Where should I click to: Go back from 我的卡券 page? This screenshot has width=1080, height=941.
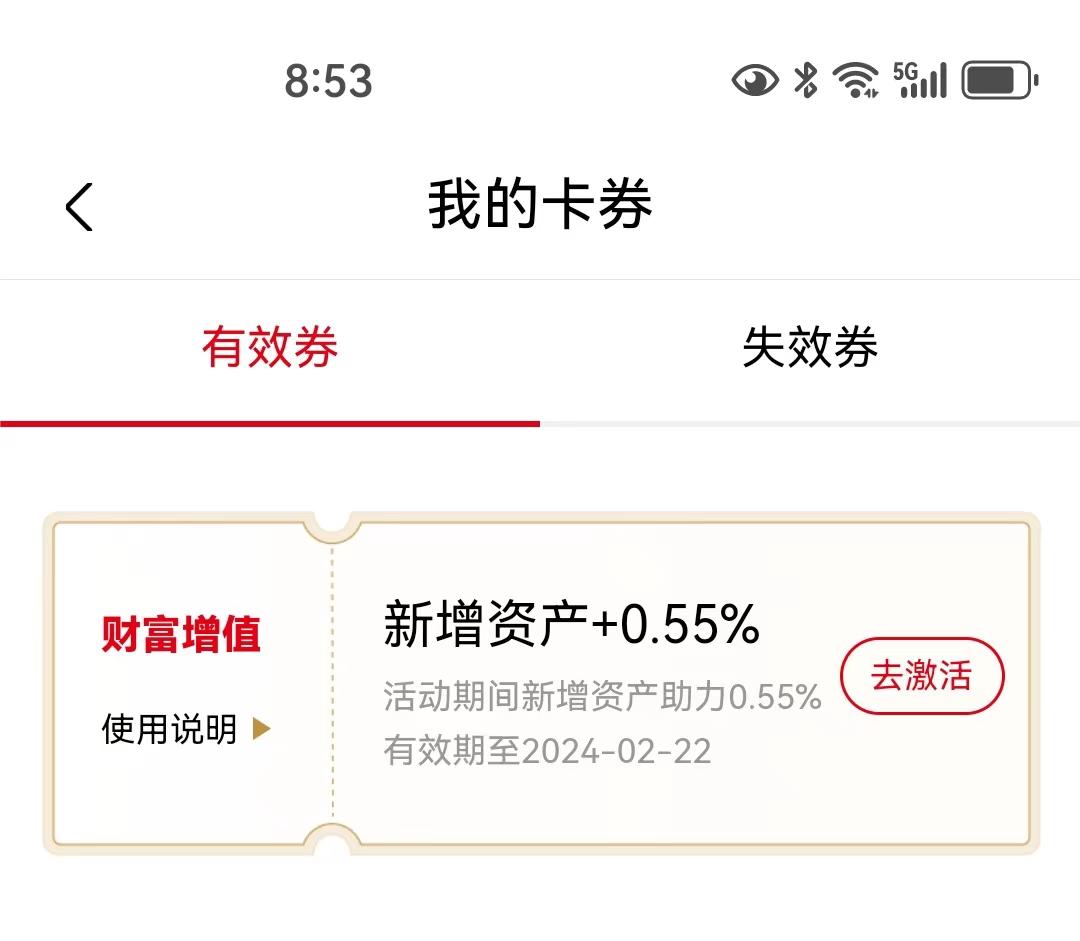pyautogui.click(x=79, y=206)
